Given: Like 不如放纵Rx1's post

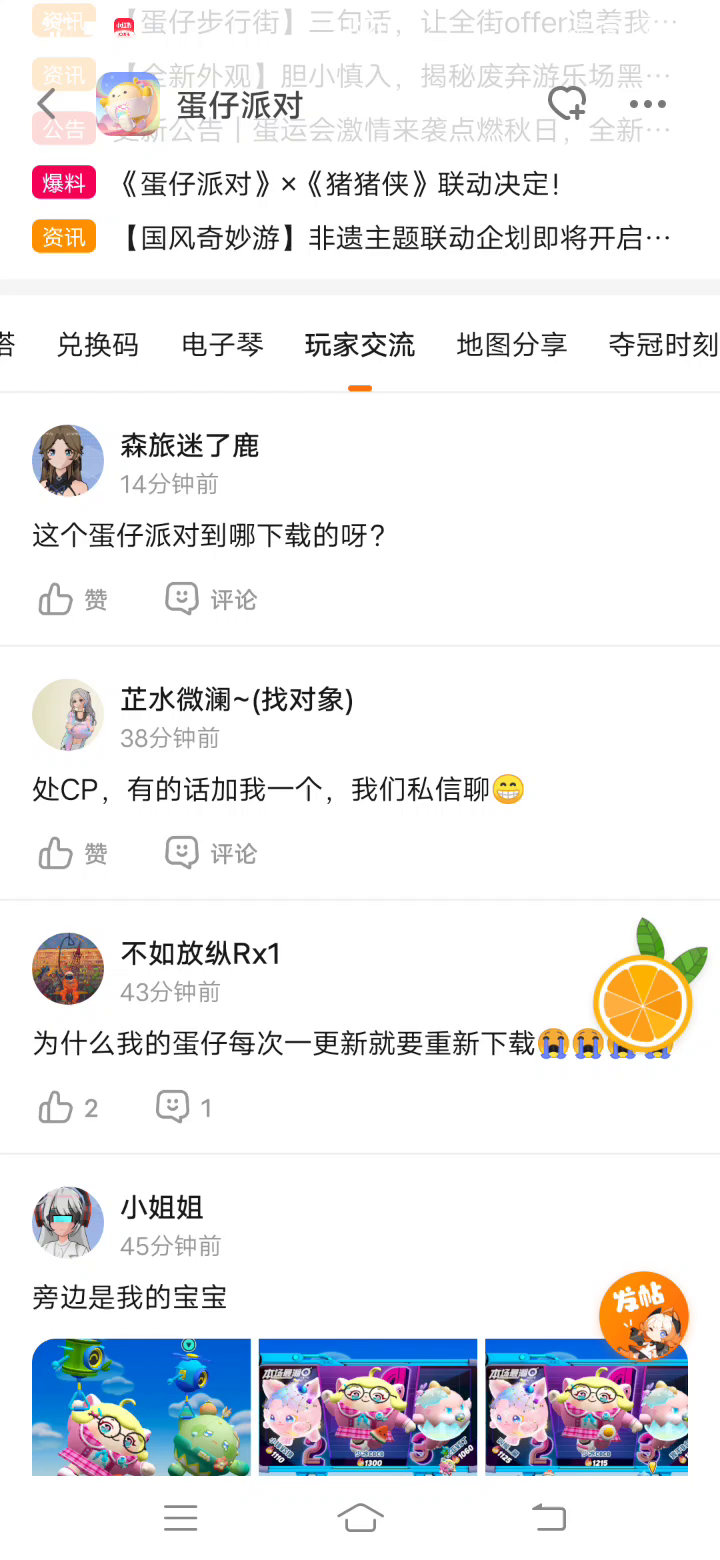Looking at the screenshot, I should pyautogui.click(x=68, y=1107).
